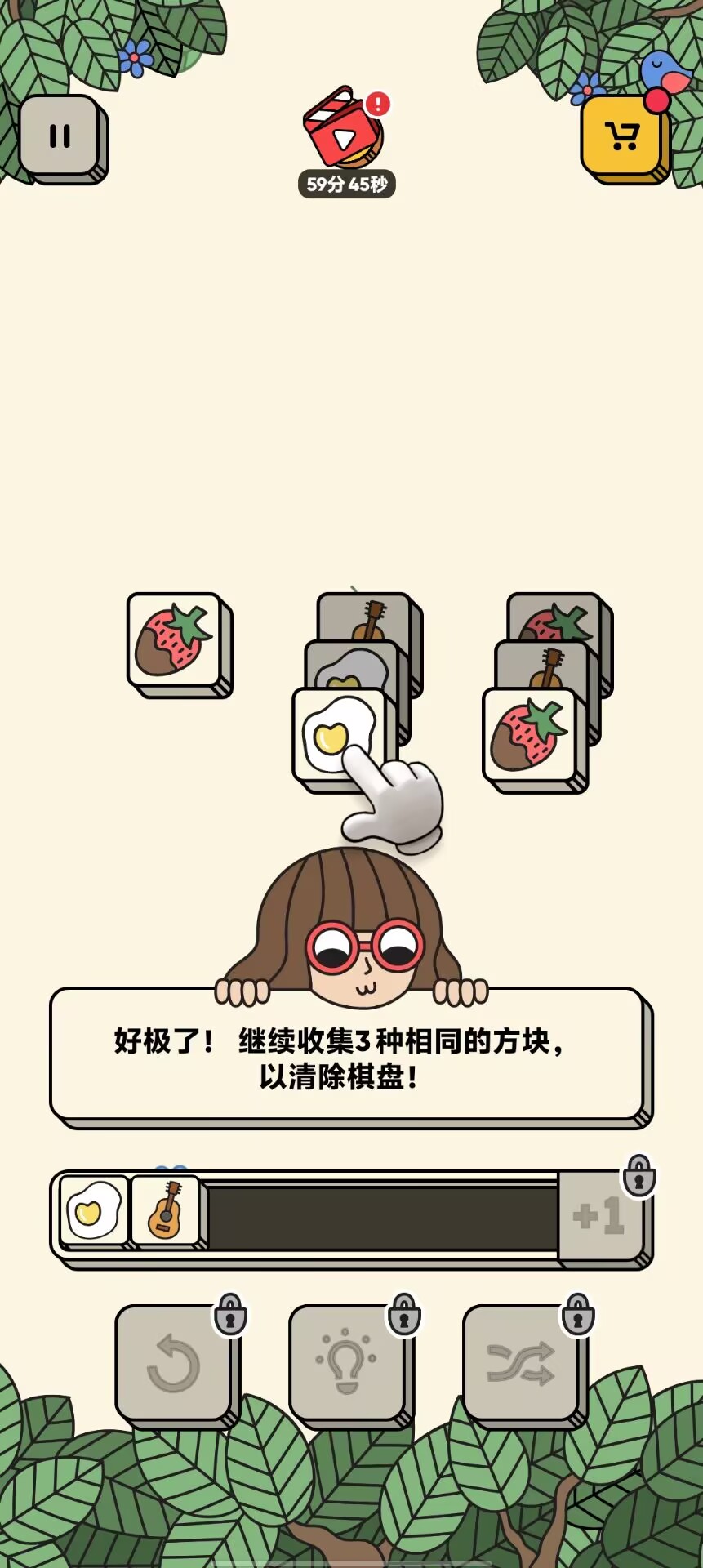
Task: Tap the locked undo button
Action: tap(173, 1363)
